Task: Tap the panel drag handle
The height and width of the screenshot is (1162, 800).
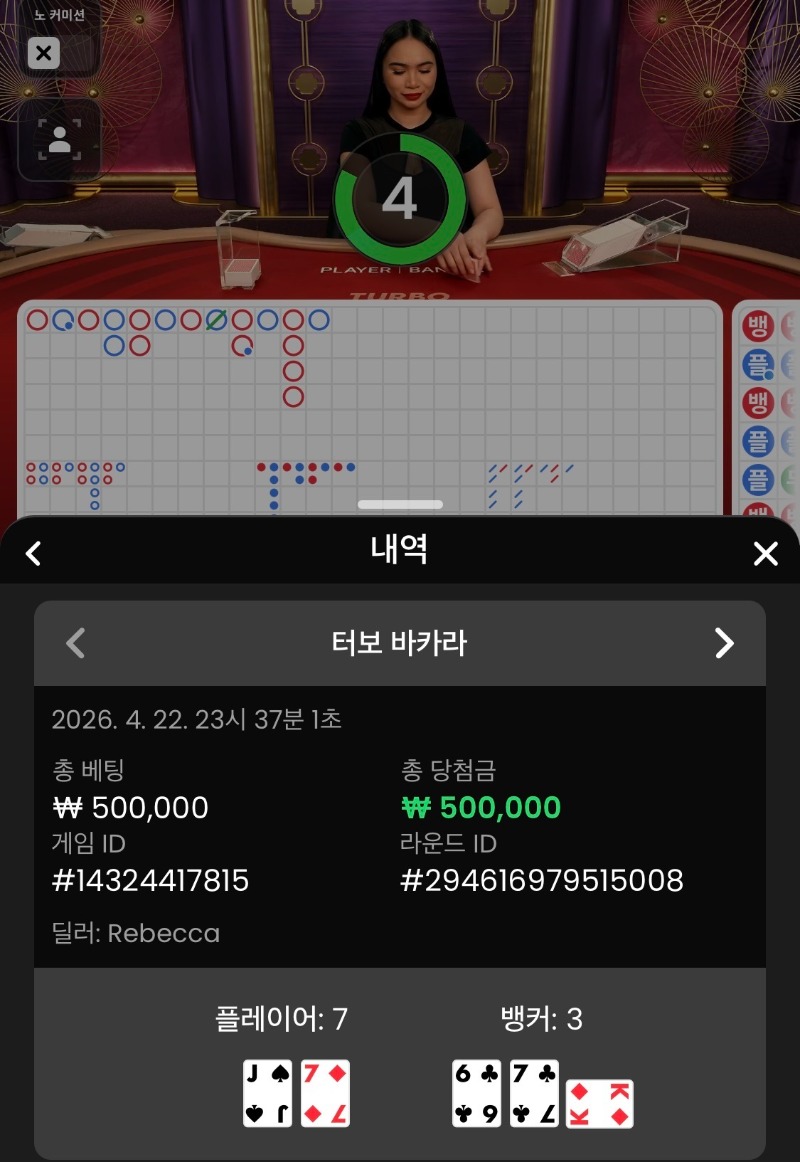Action: pyautogui.click(x=400, y=505)
